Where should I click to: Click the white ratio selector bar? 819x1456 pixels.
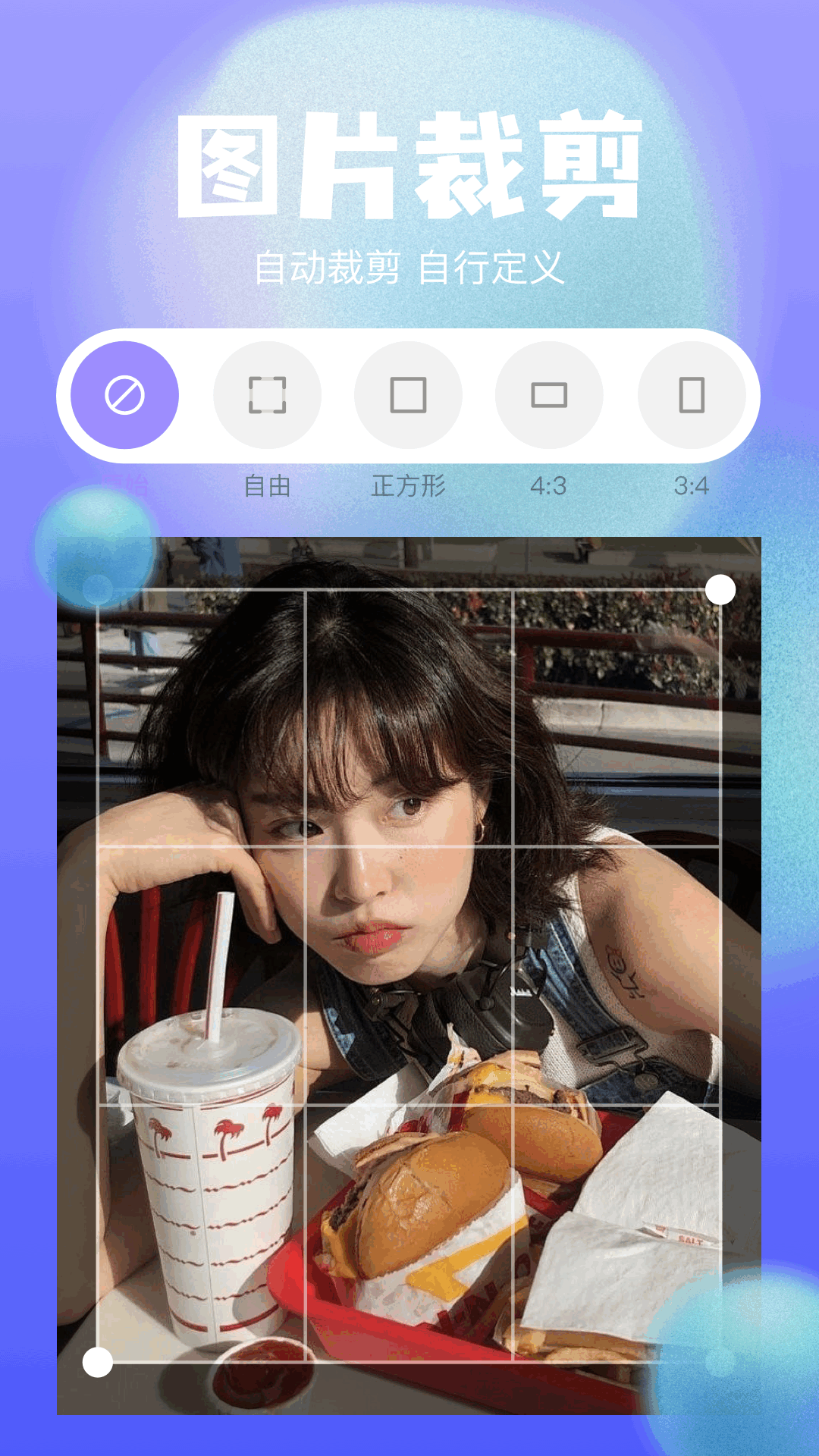[409, 394]
